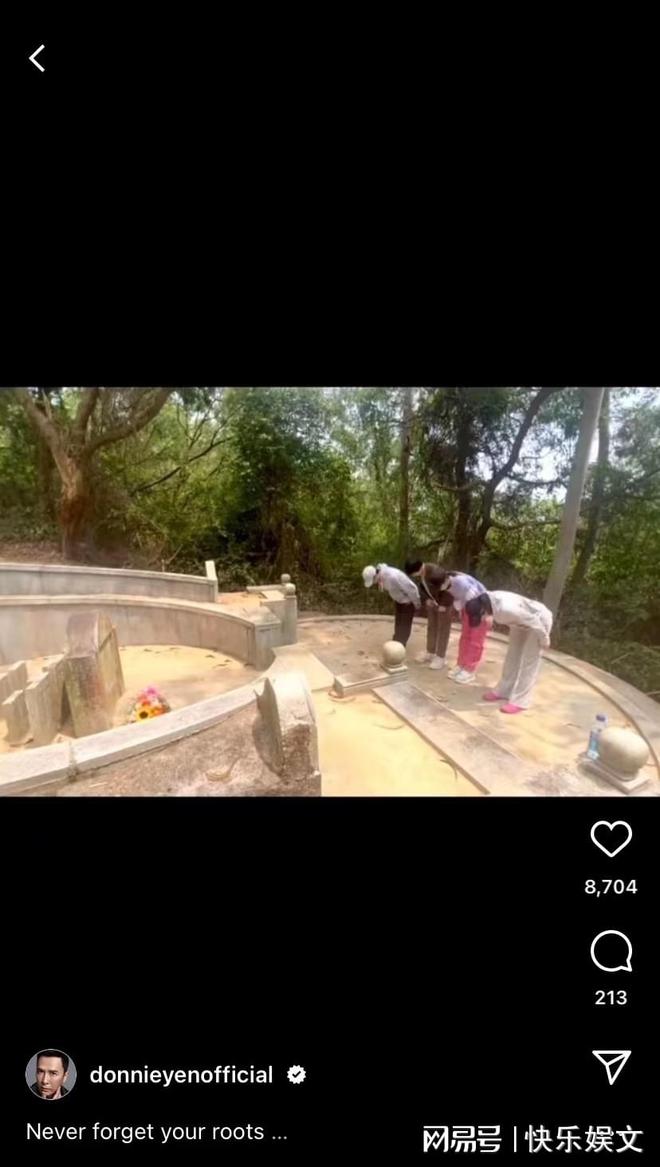The height and width of the screenshot is (1167, 660).
Task: Tap the video to pause playback
Action: pyautogui.click(x=330, y=591)
